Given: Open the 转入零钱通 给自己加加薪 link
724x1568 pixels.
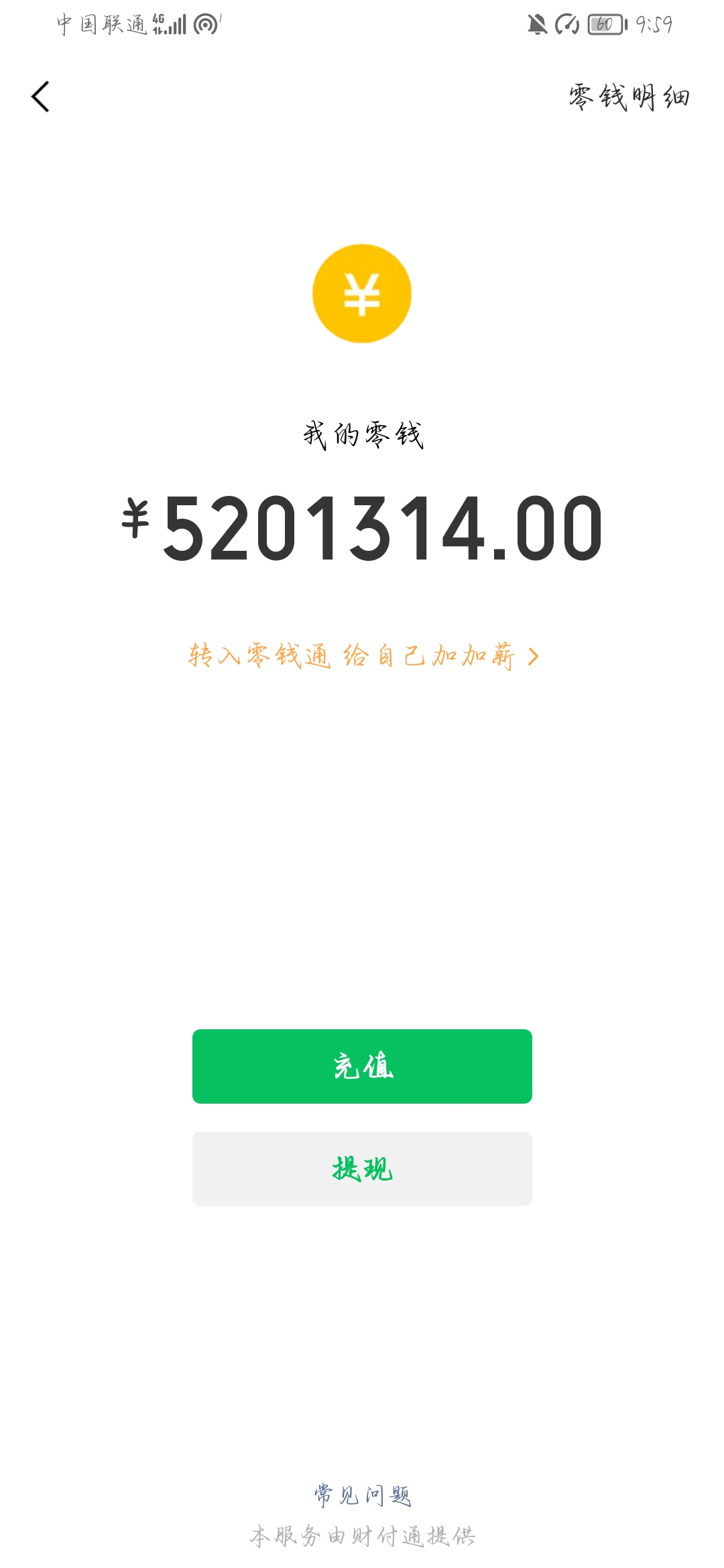Looking at the screenshot, I should 363,656.
